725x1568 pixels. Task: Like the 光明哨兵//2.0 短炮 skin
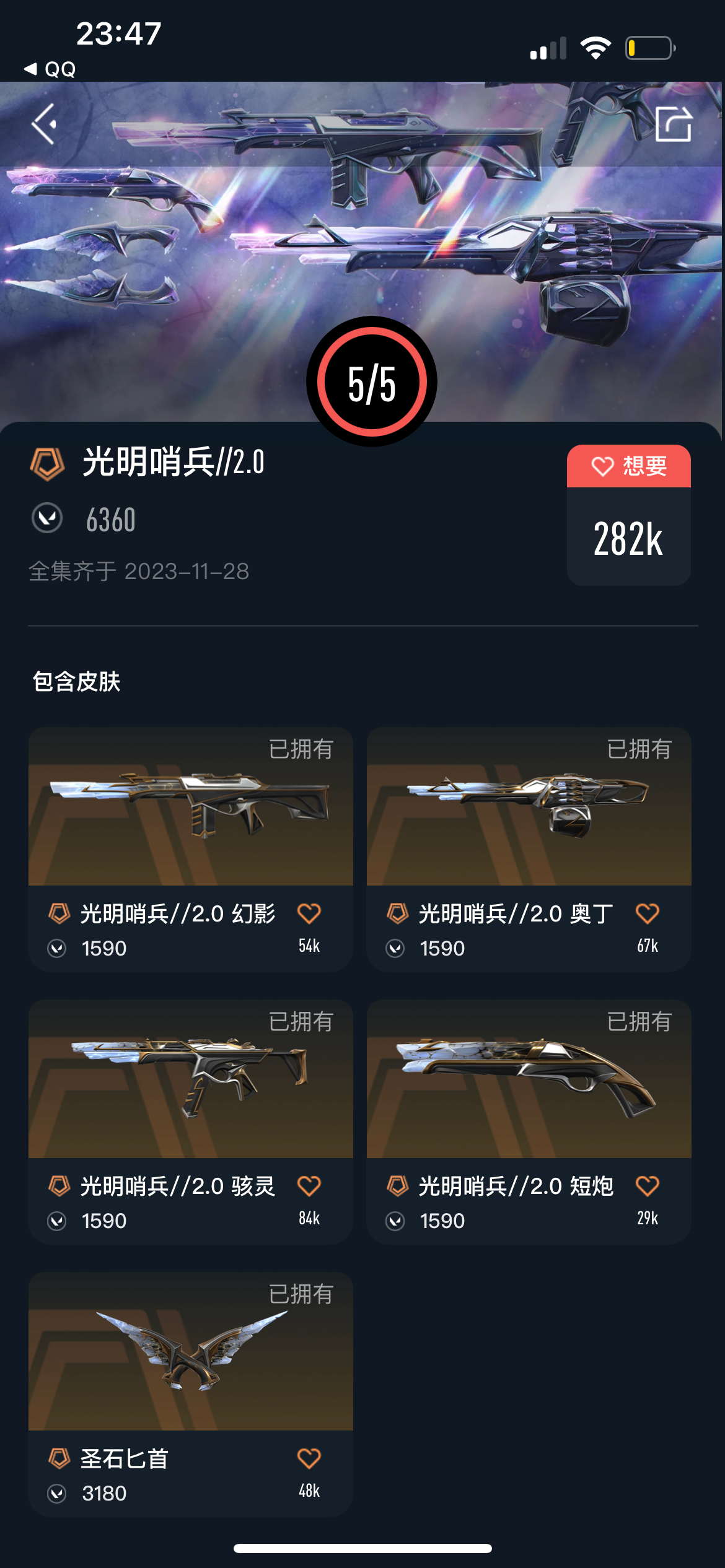tap(647, 1187)
